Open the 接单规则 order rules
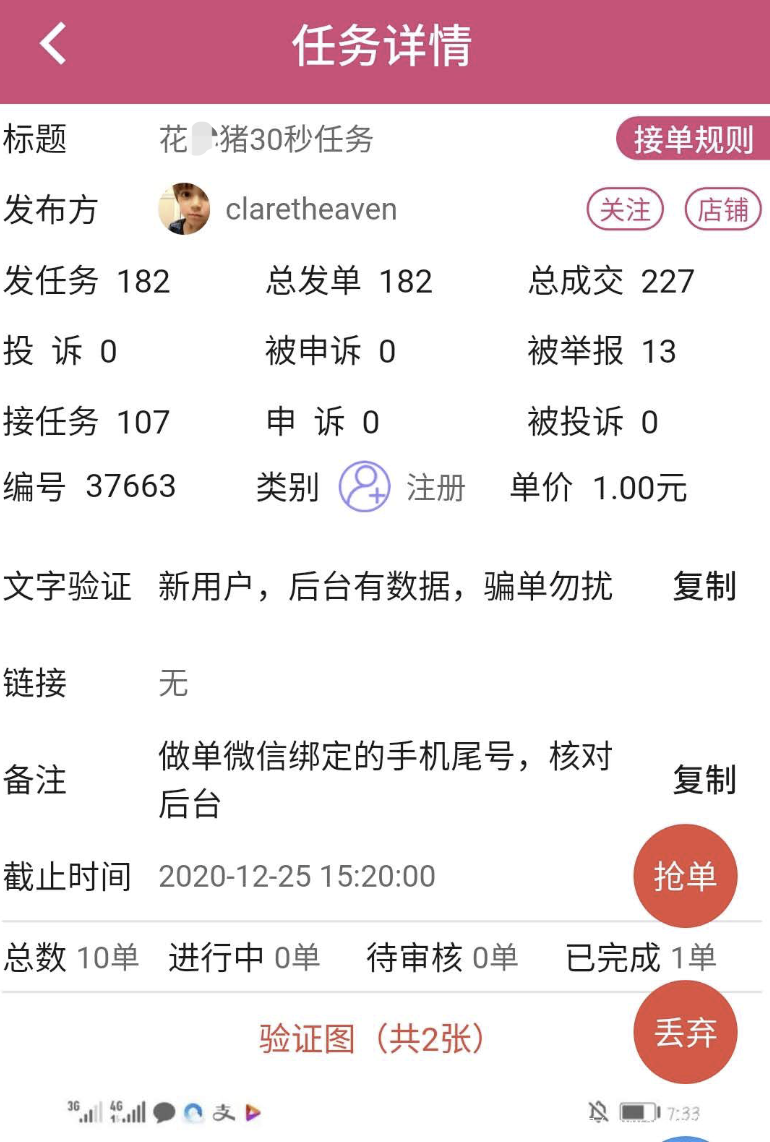 point(693,139)
